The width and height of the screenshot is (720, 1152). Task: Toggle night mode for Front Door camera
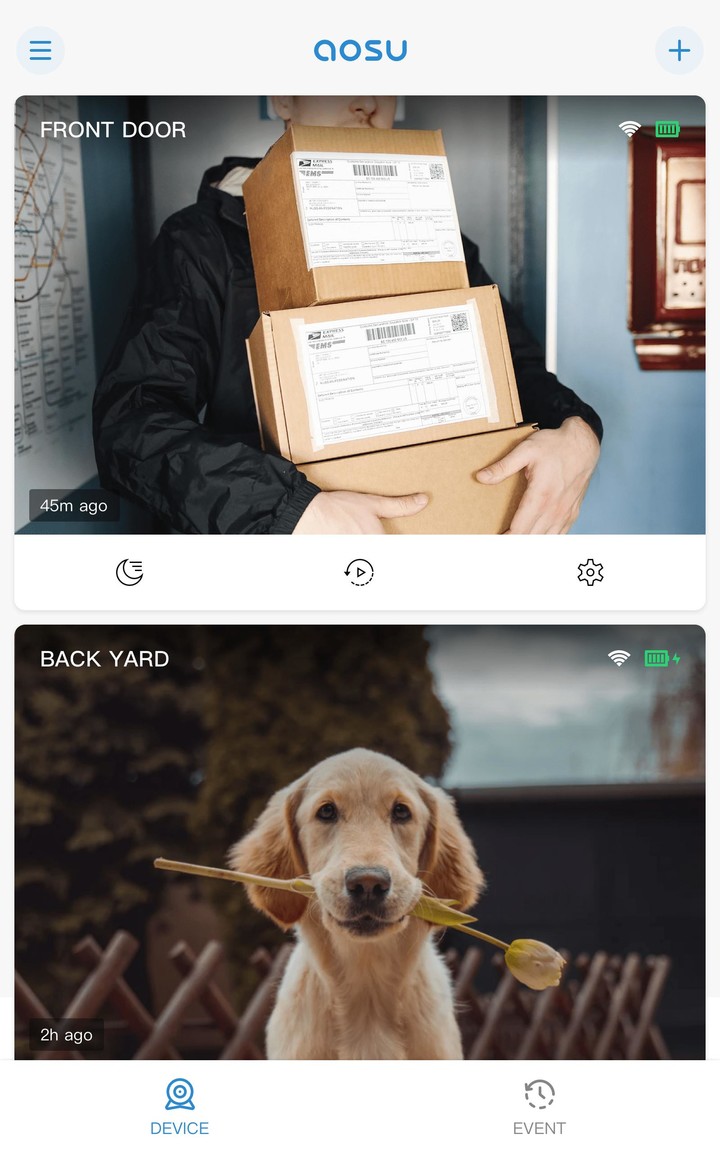pyautogui.click(x=129, y=572)
